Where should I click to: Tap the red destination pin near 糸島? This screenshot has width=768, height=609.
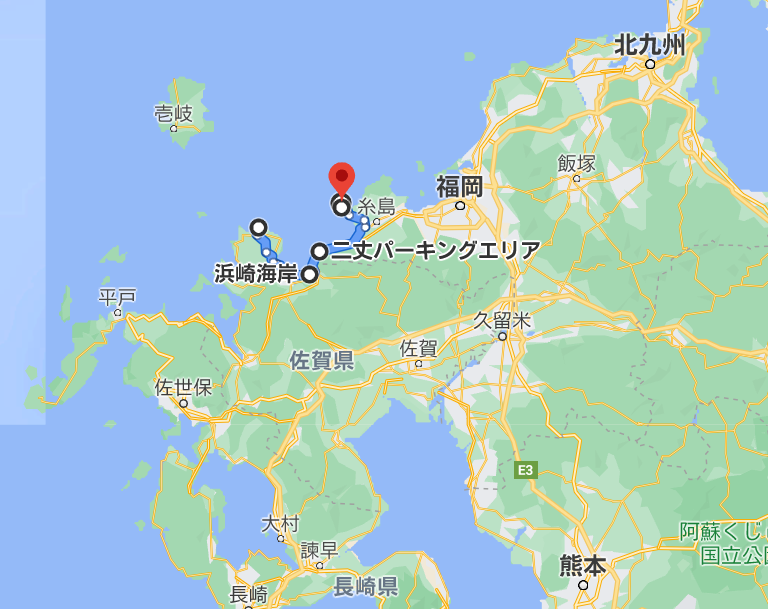(342, 179)
